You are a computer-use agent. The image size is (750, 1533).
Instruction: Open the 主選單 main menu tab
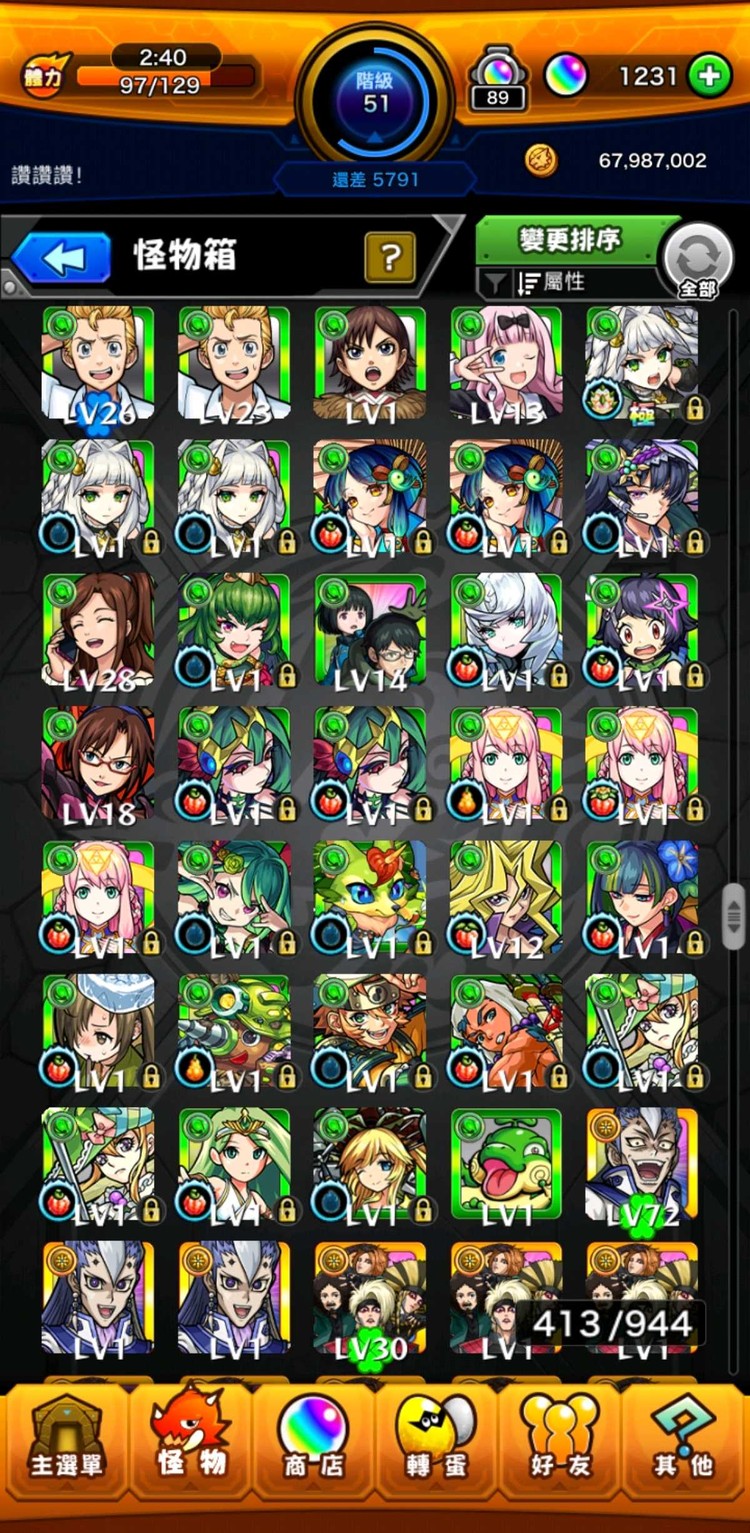tap(66, 1442)
